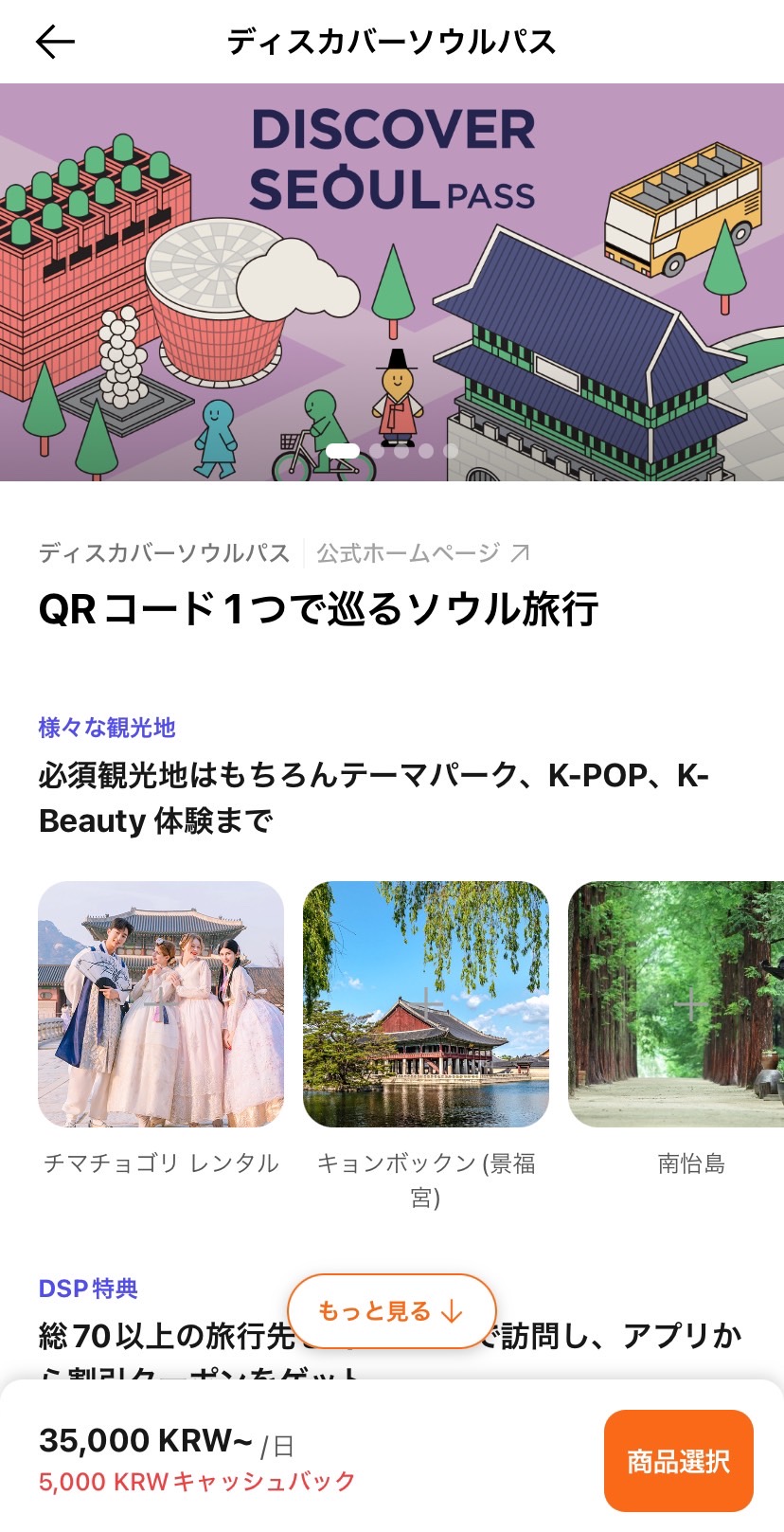
Task: Tap the ディスカバーソウルパス title text
Action: (x=392, y=41)
